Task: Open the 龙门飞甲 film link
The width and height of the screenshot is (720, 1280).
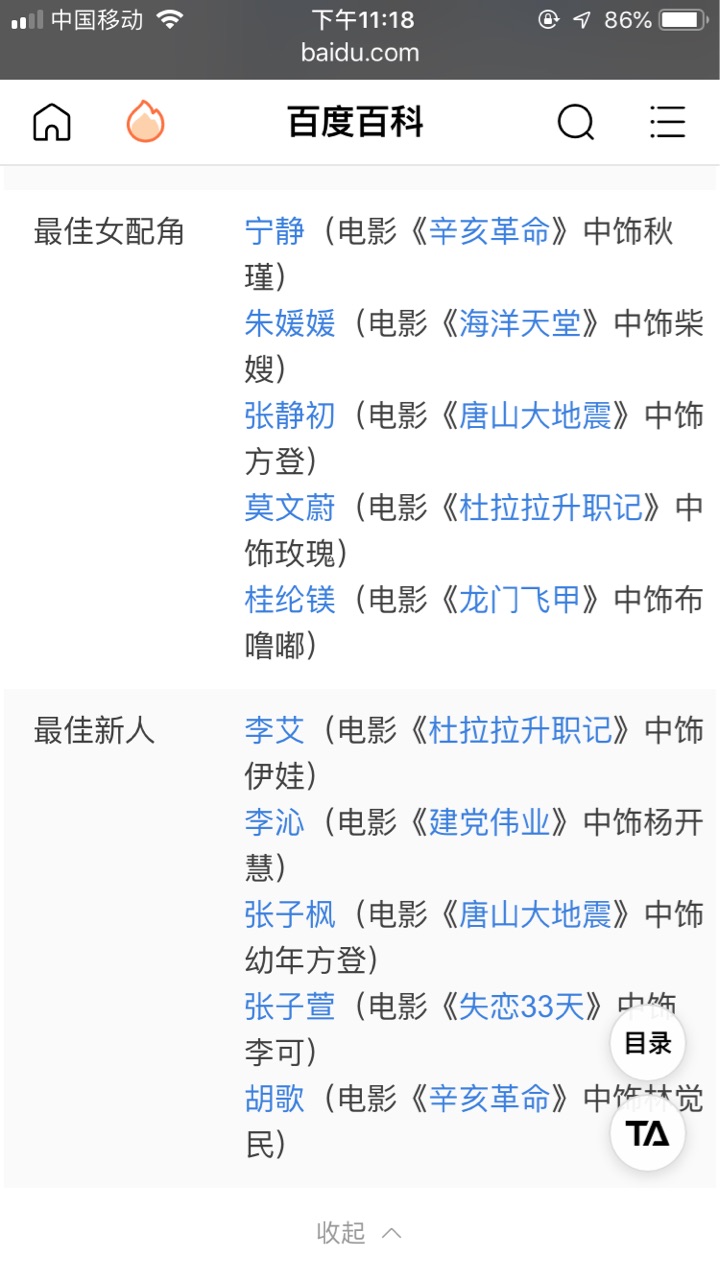Action: (520, 599)
